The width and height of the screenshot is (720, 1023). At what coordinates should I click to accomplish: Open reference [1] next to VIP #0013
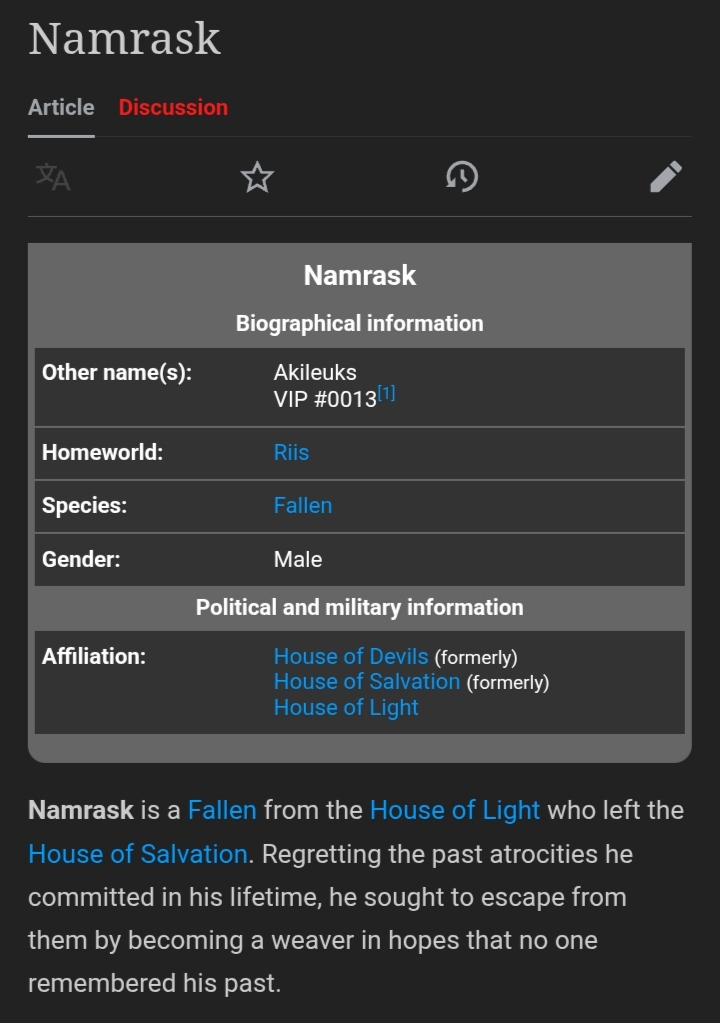(x=386, y=394)
